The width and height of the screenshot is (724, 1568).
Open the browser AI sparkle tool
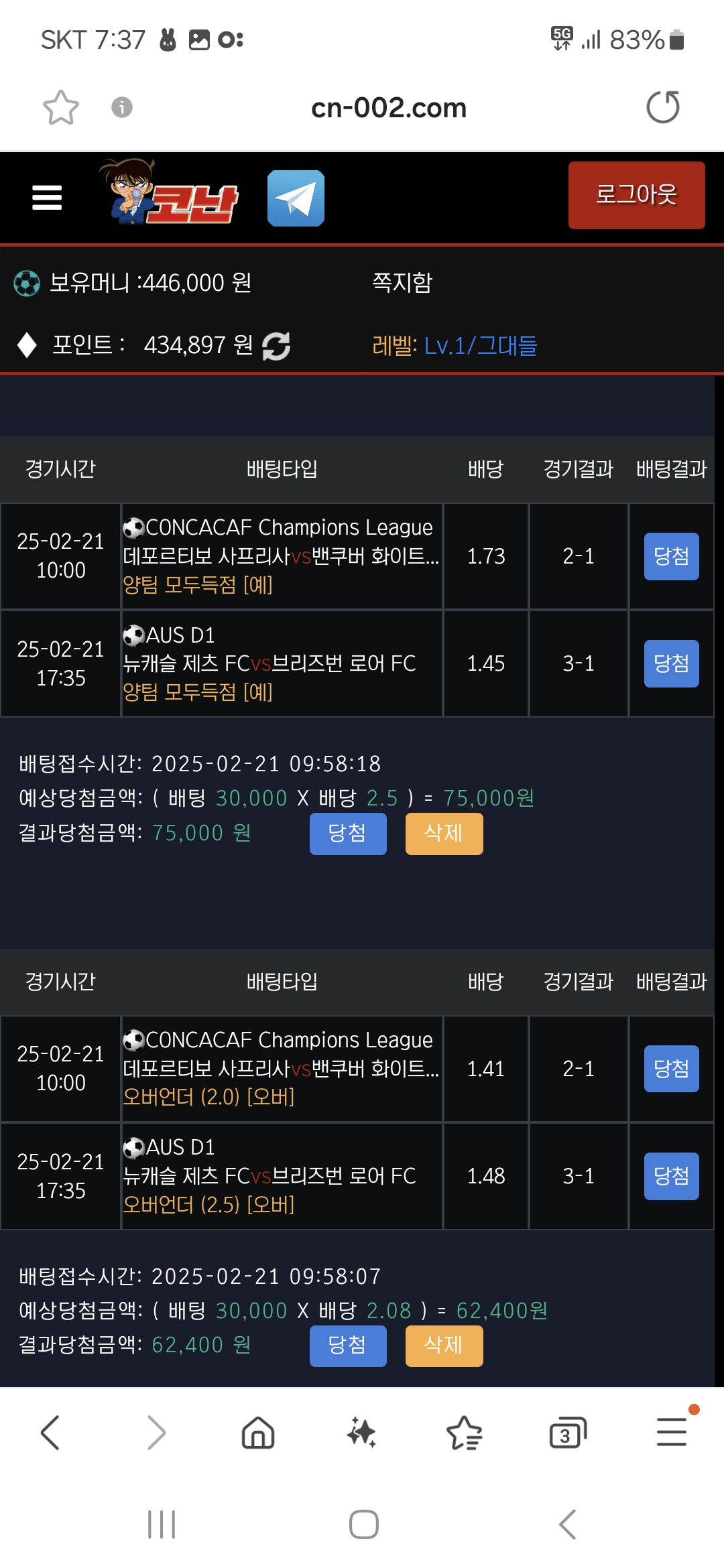pos(361,1433)
